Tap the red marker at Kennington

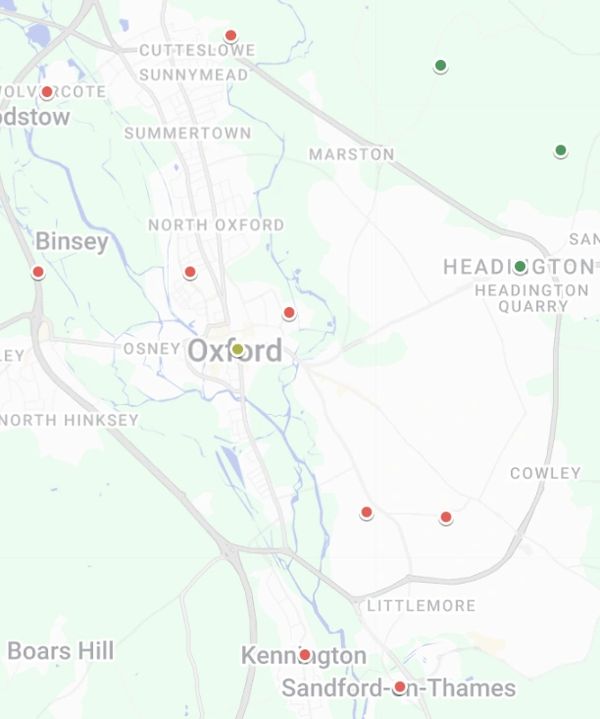point(305,655)
